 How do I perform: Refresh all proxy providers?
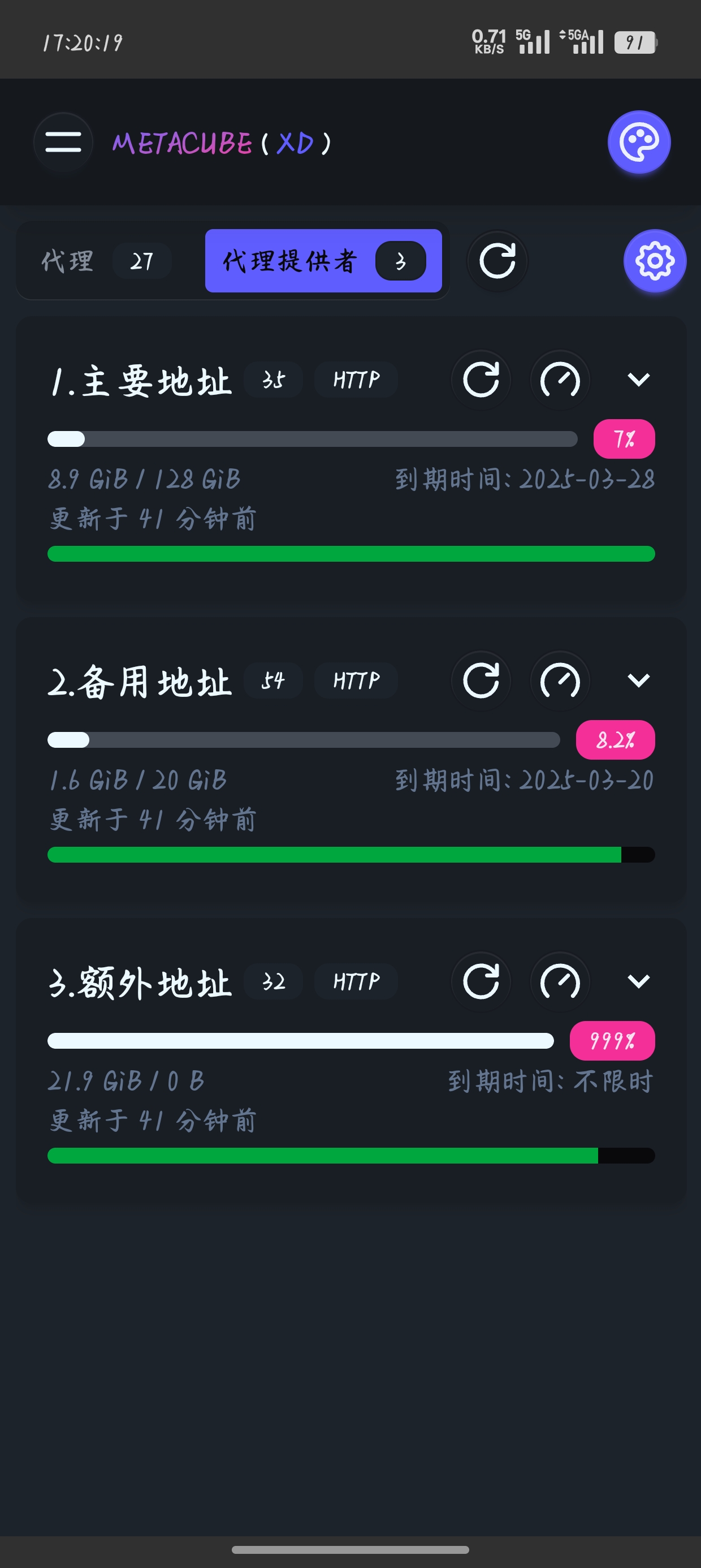497,261
